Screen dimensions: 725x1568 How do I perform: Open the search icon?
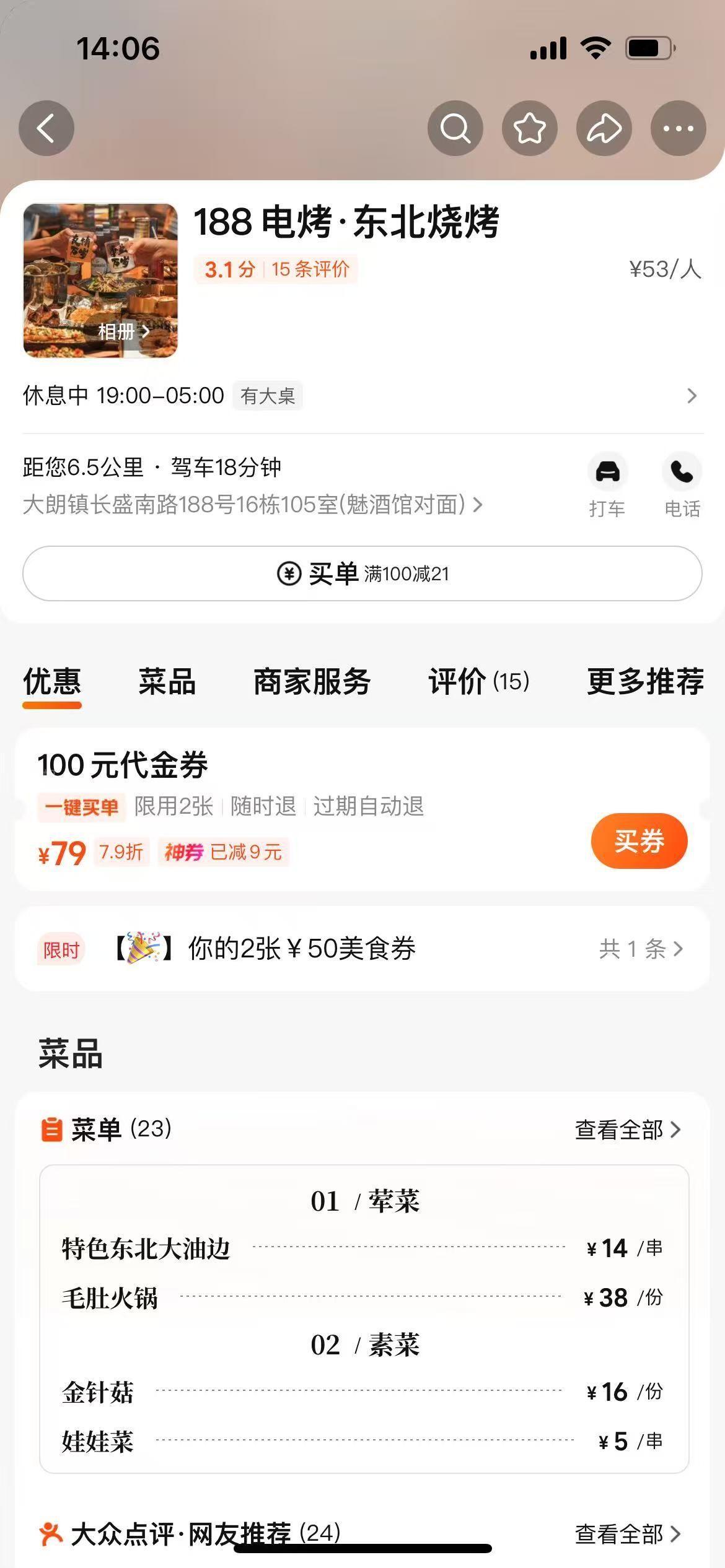(x=455, y=128)
